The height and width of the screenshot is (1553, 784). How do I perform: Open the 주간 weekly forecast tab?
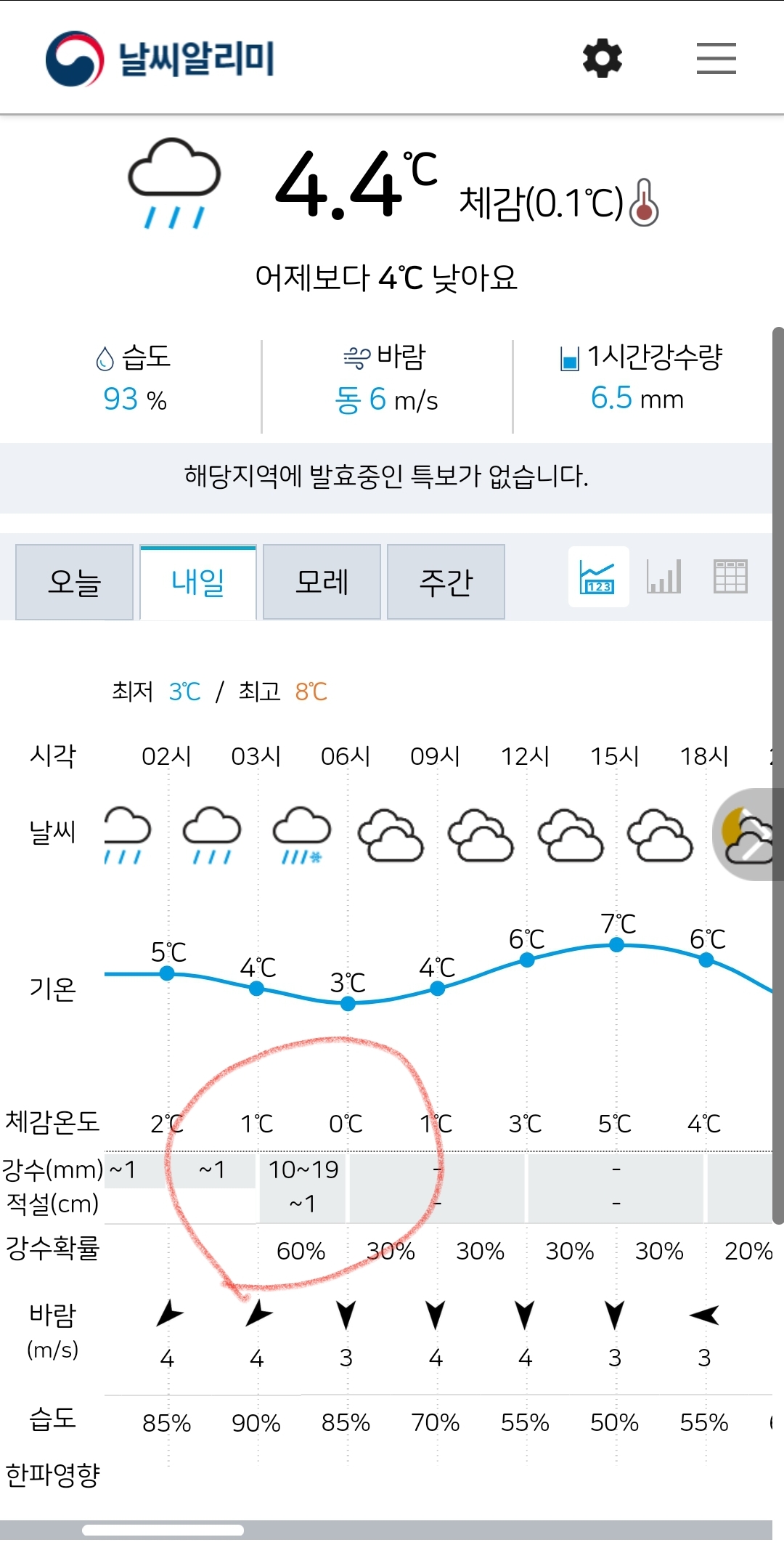446,582
